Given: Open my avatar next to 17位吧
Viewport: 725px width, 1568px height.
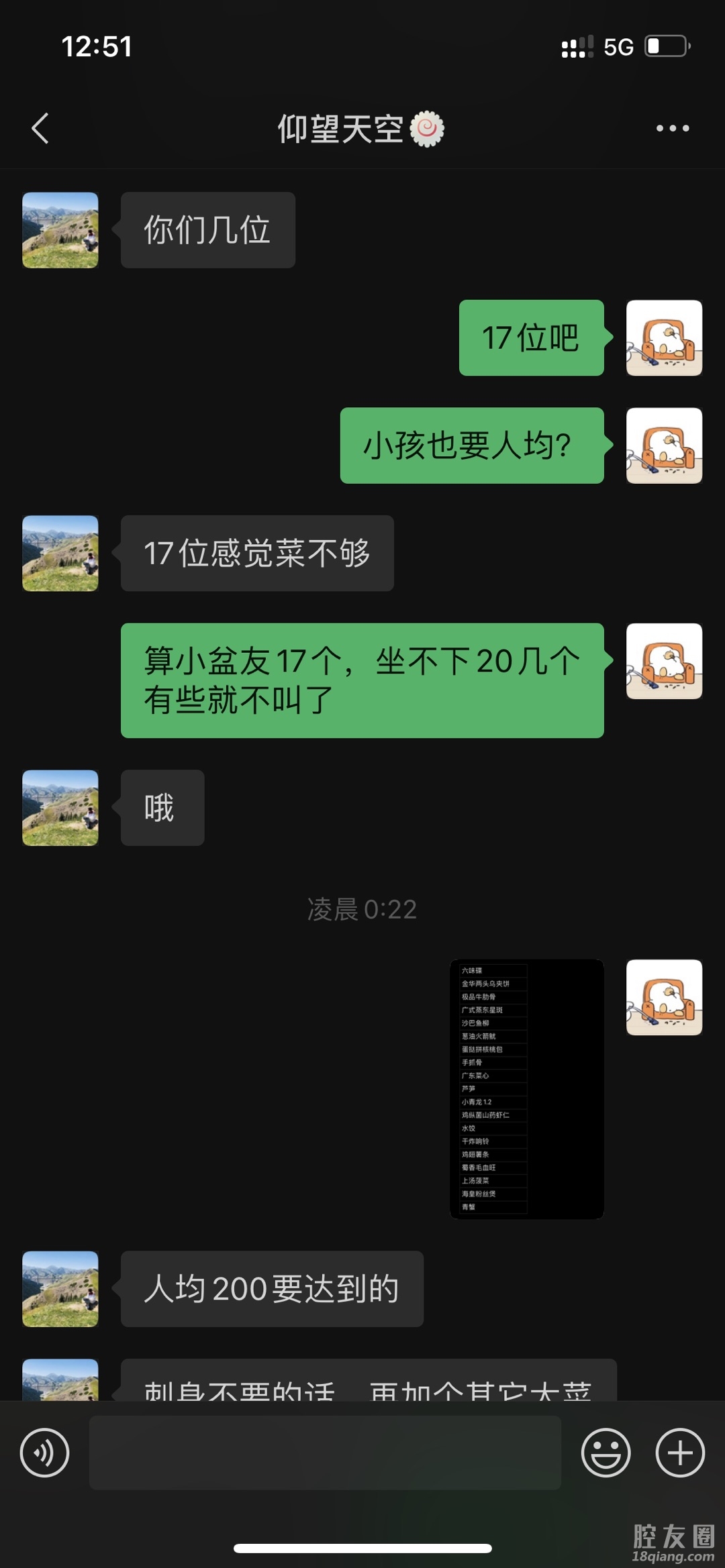Looking at the screenshot, I should (x=664, y=337).
